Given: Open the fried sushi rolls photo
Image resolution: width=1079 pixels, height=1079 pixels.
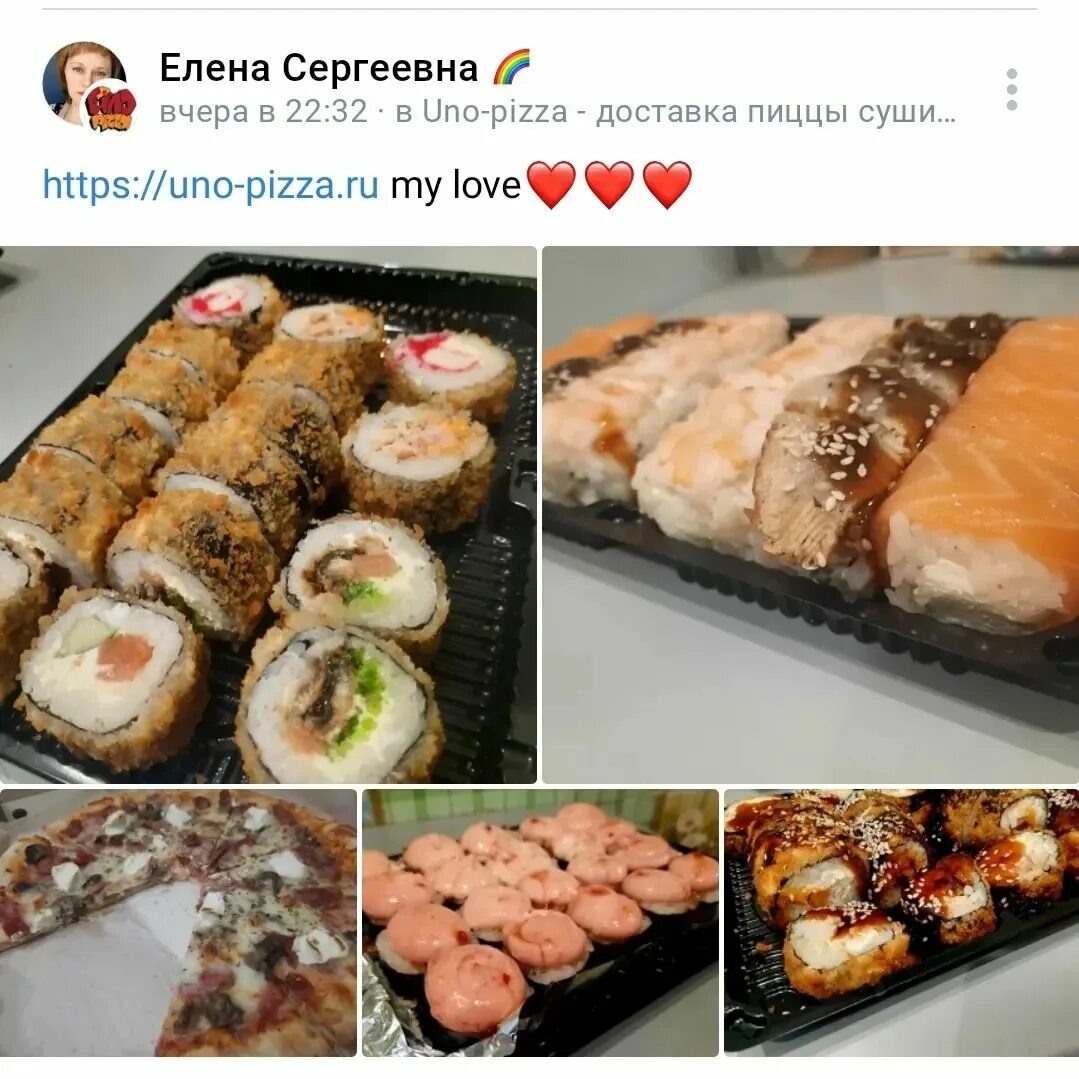Looking at the screenshot, I should [267, 515].
